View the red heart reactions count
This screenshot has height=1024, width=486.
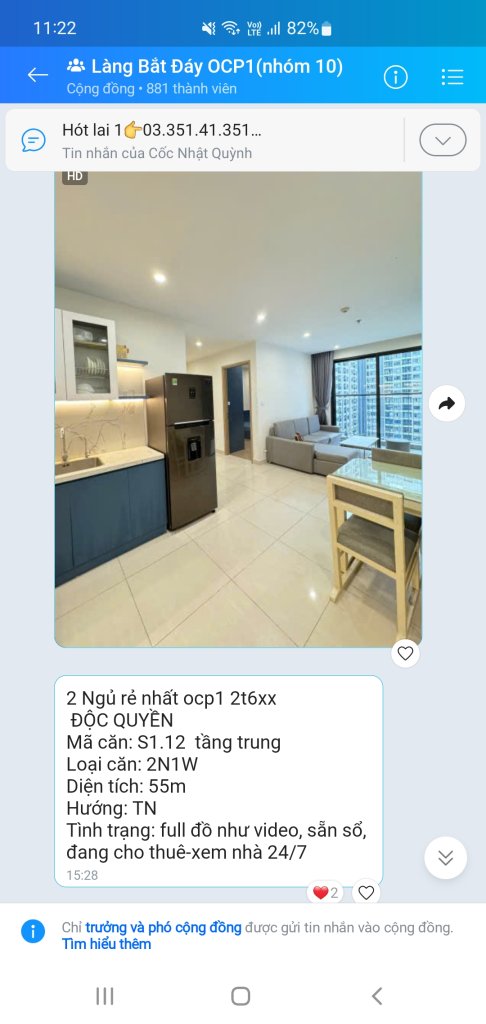325,893
